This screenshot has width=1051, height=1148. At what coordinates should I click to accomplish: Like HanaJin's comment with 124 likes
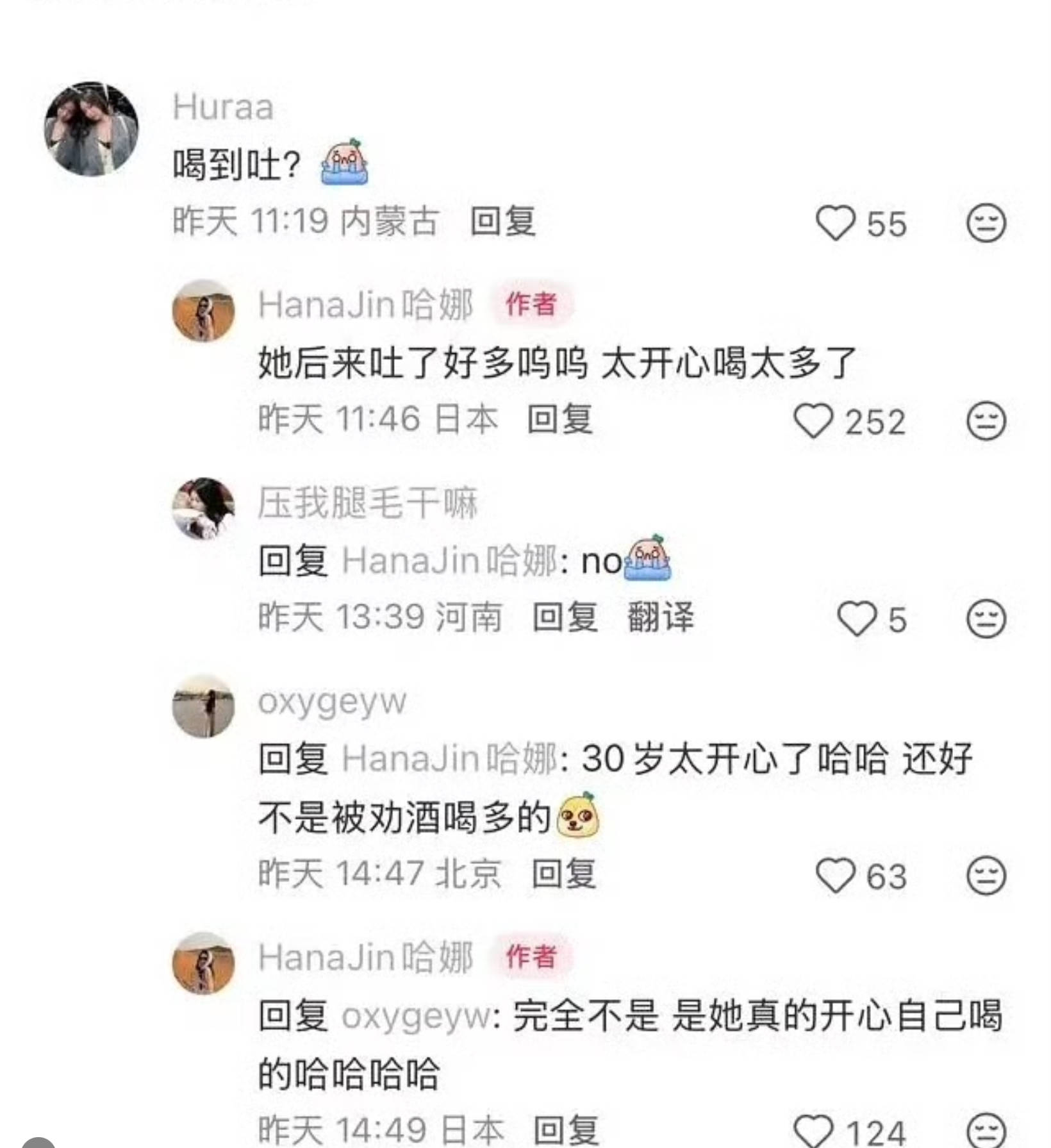click(813, 1131)
